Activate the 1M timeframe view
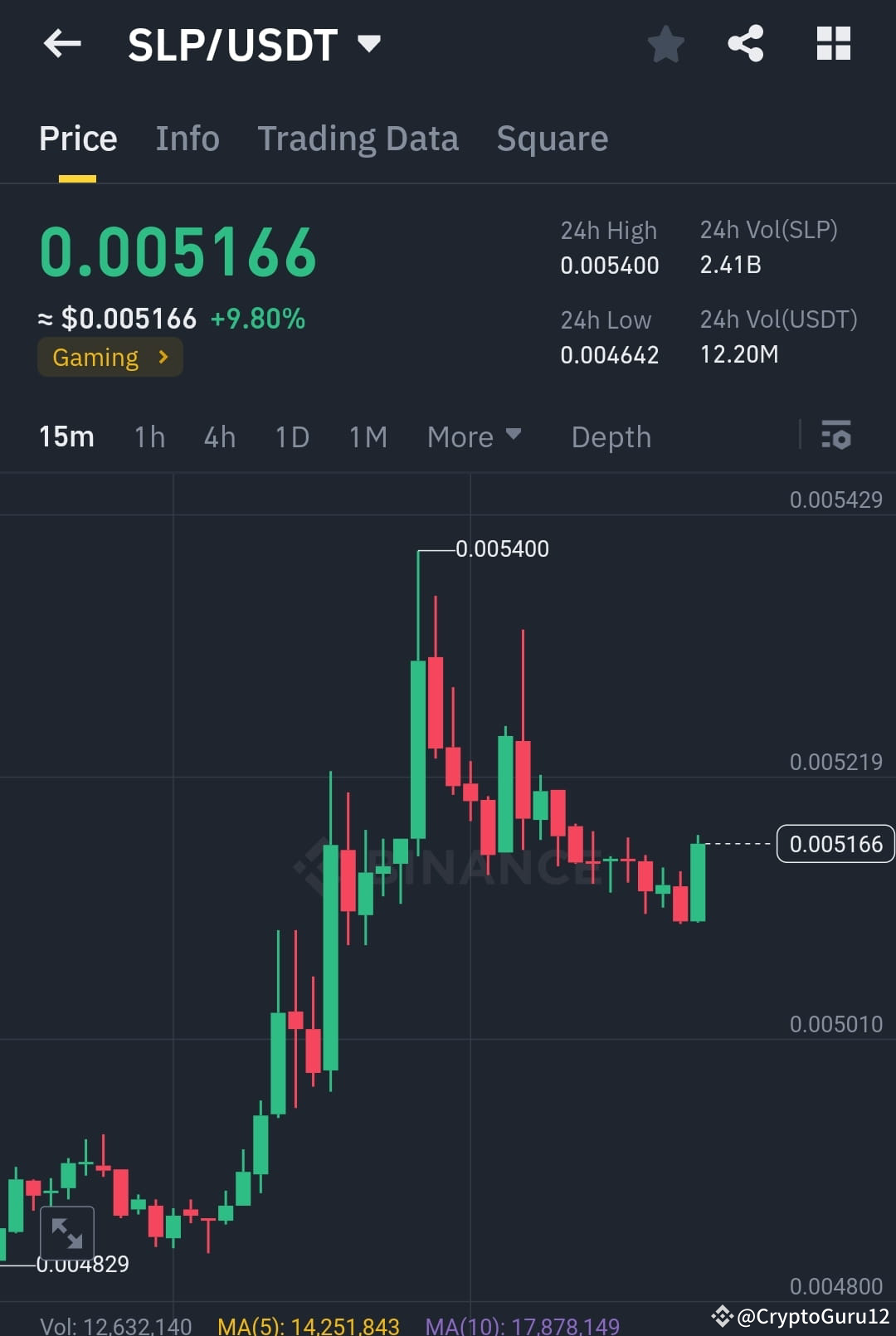Image resolution: width=896 pixels, height=1336 pixels. [x=368, y=436]
